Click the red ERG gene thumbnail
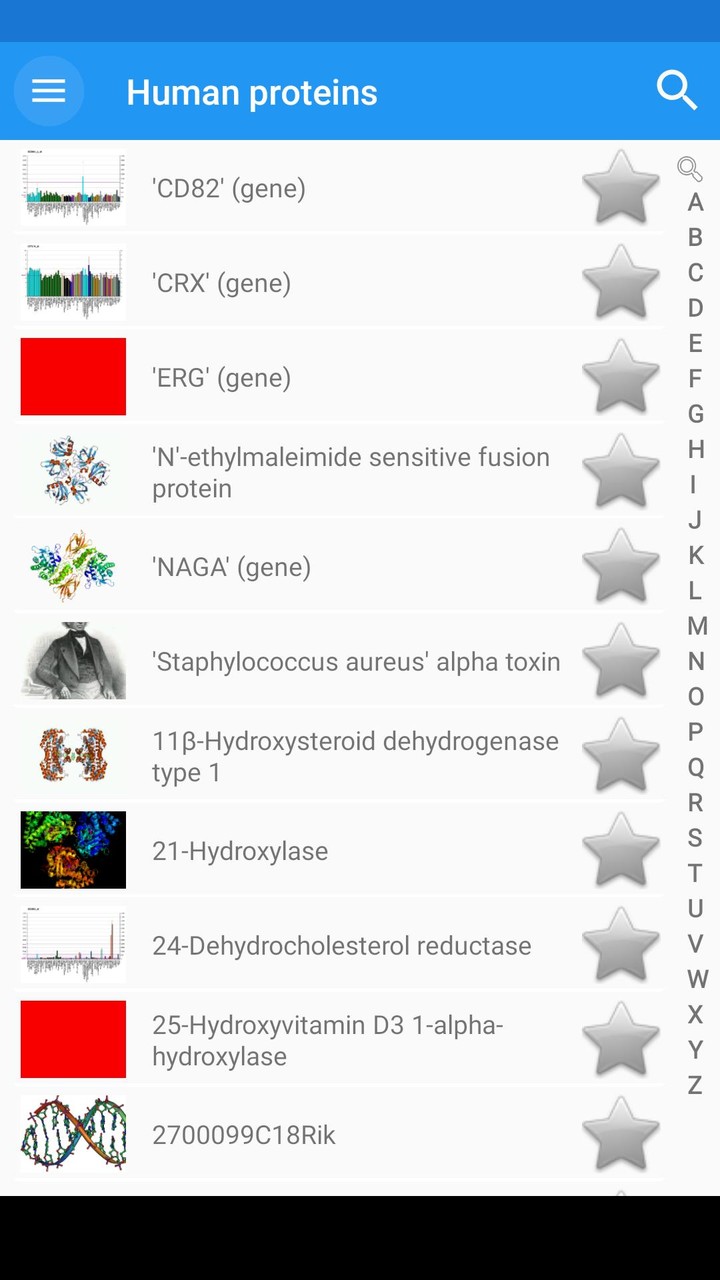 (72, 377)
